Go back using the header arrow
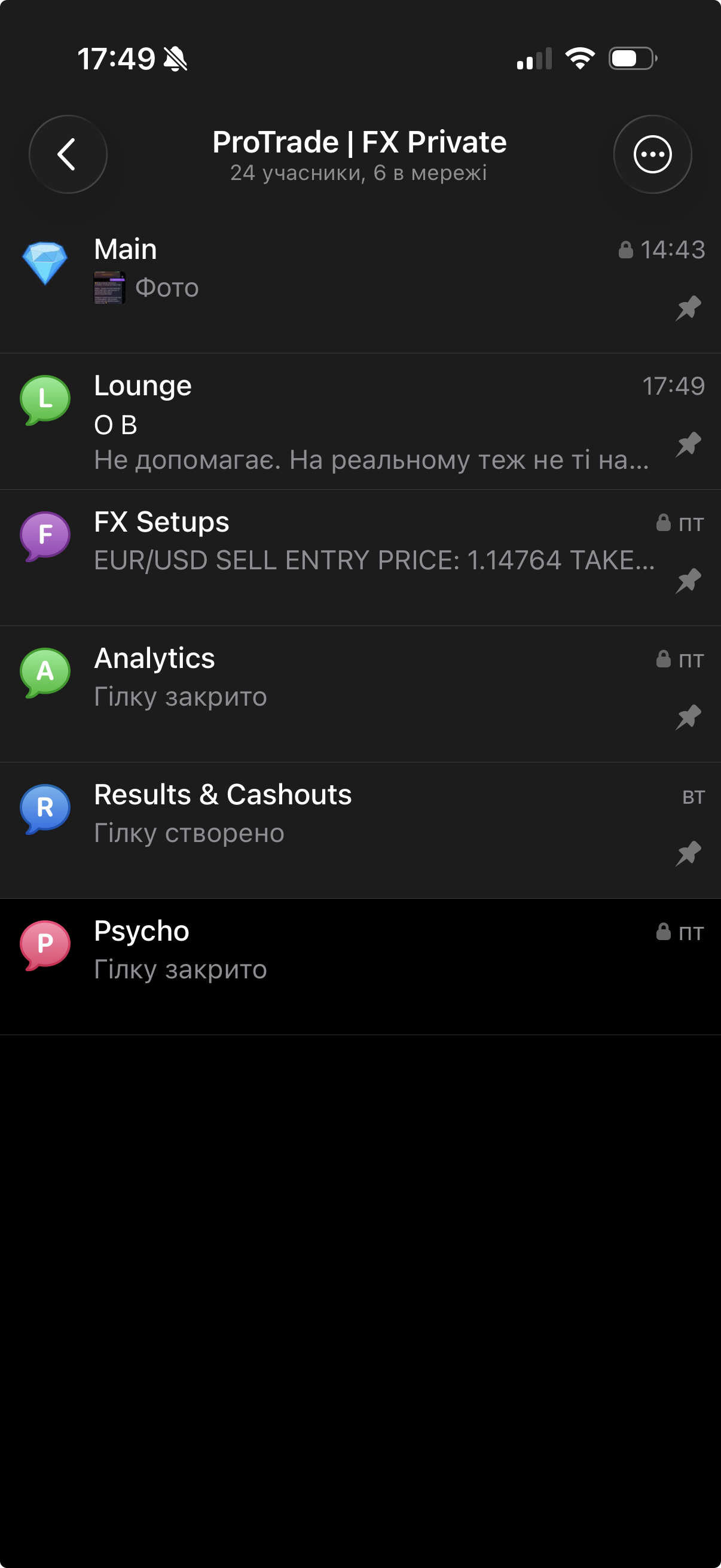 [68, 155]
